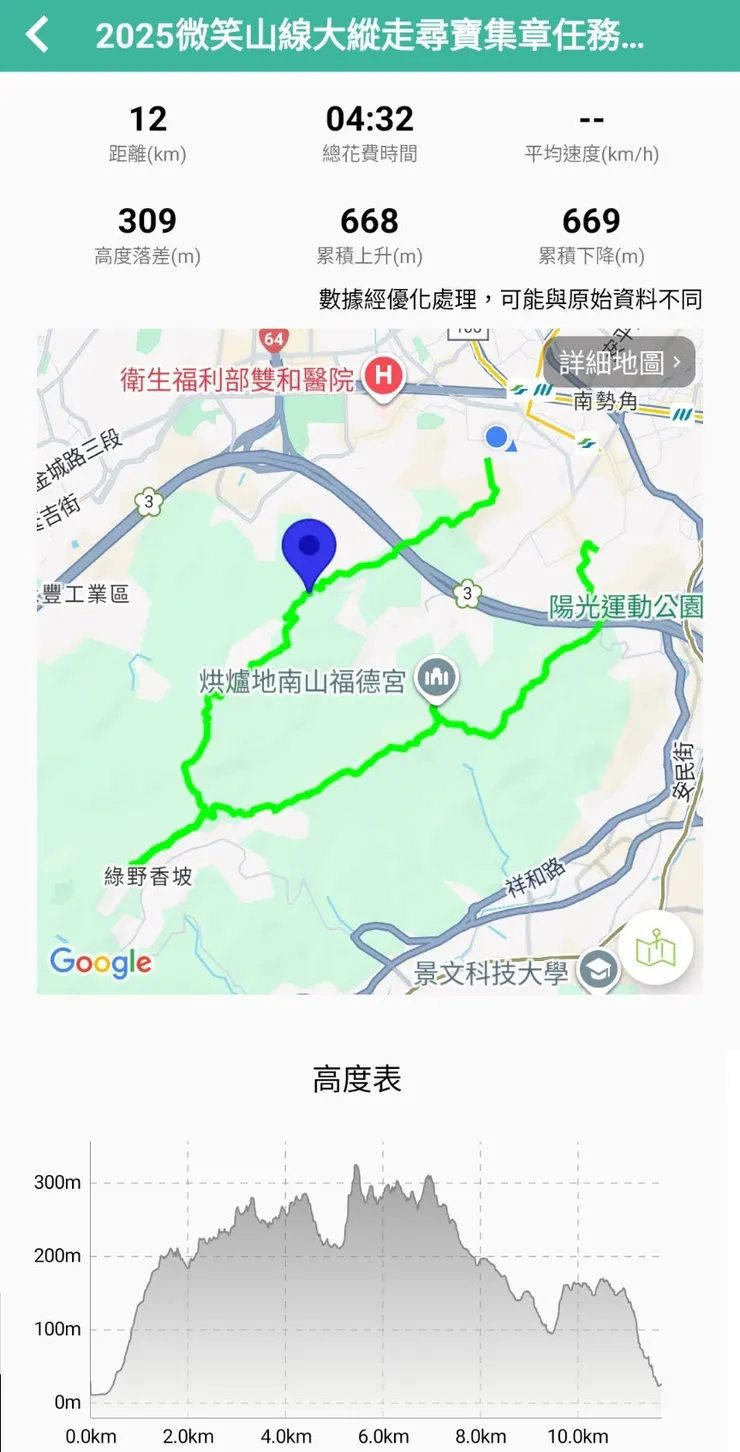Viewport: 740px width, 1452px height.
Task: Click the chevron next to 詳細地圖
Action: 678,363
